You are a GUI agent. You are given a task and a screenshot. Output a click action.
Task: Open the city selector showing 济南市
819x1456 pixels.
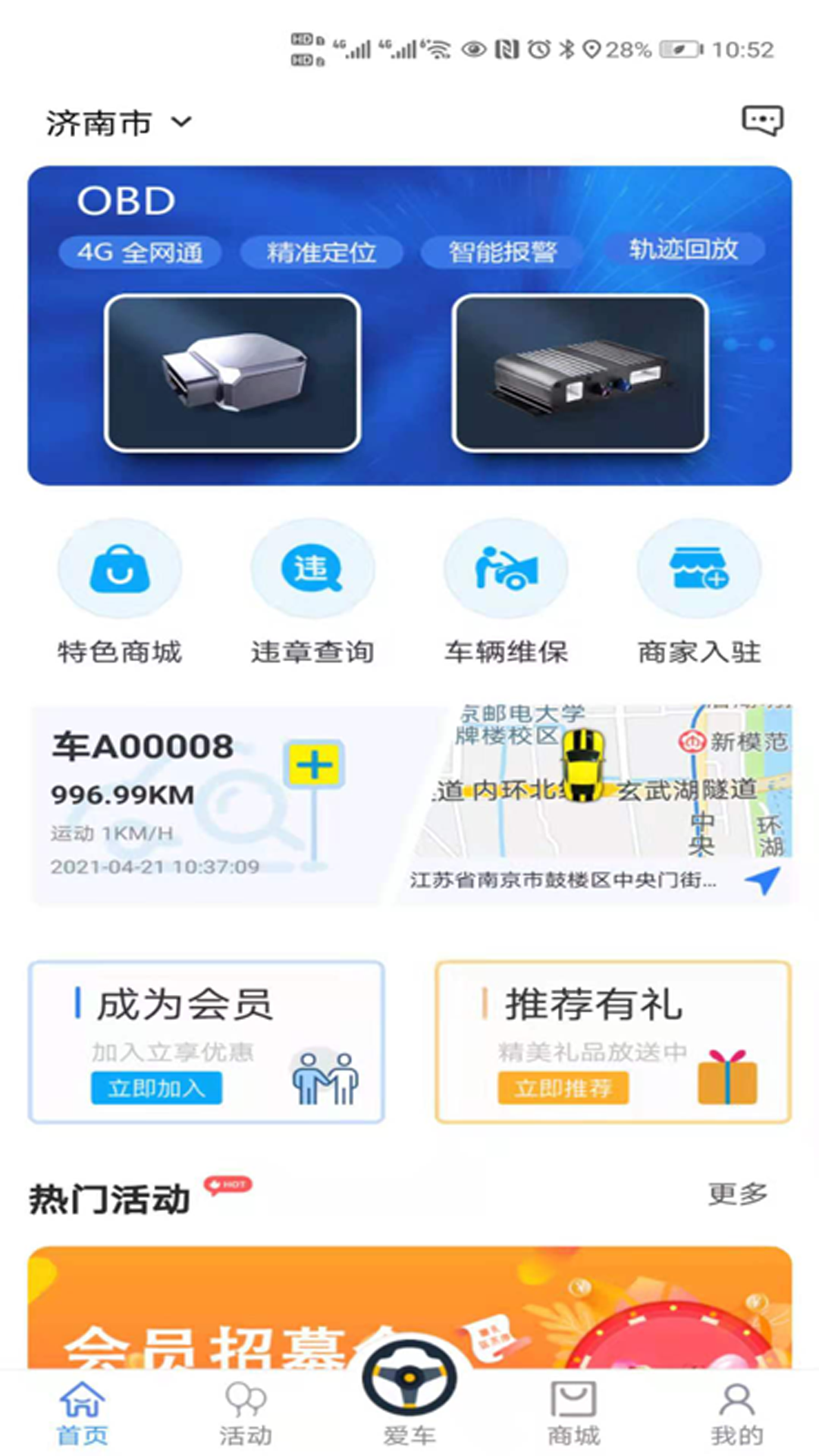click(x=119, y=123)
